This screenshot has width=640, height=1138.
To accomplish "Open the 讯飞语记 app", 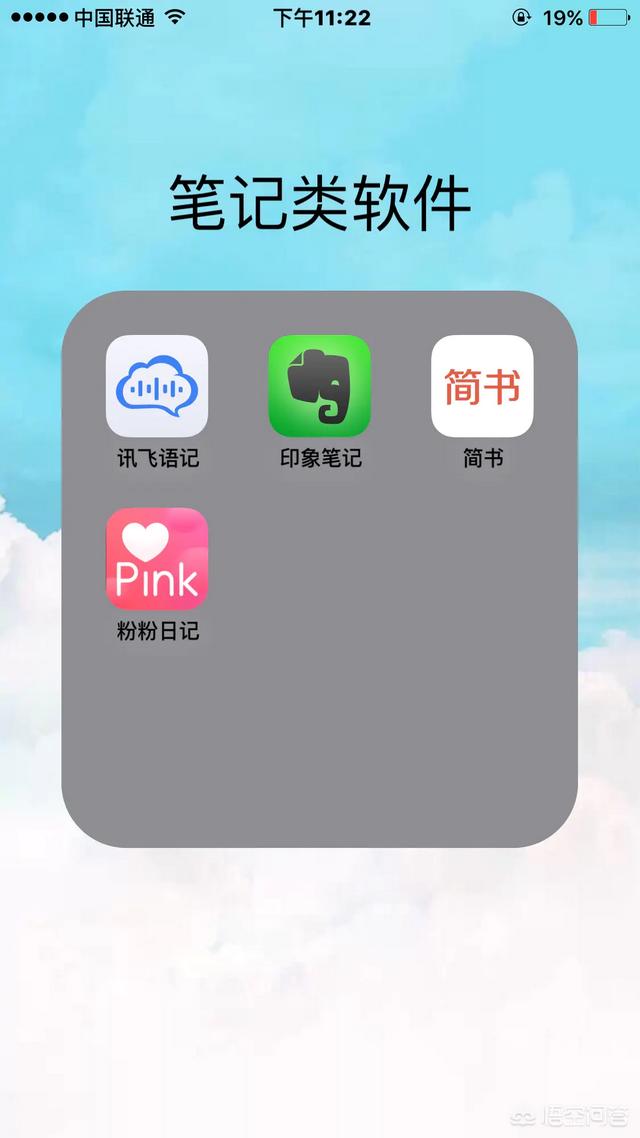I will click(x=157, y=386).
